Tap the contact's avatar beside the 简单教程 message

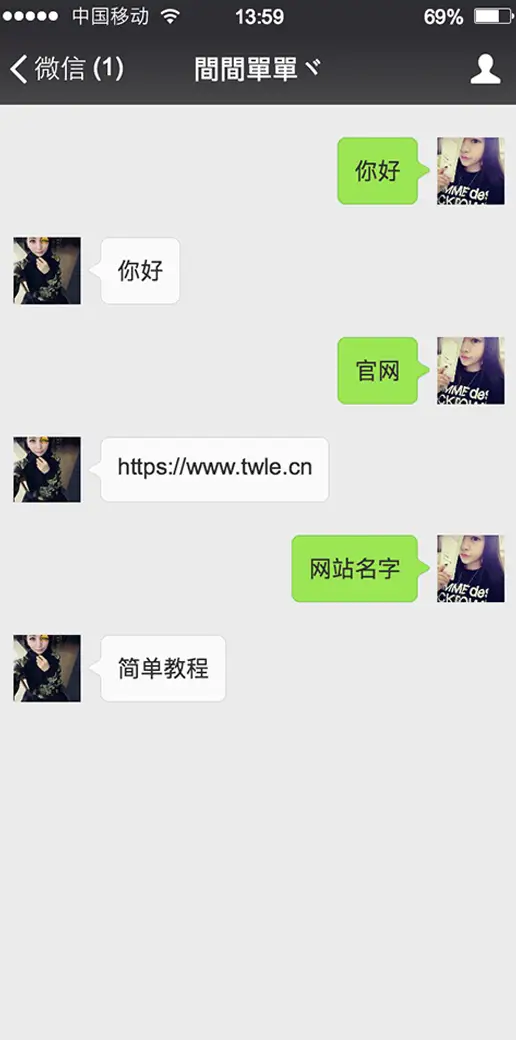pyautogui.click(x=47, y=668)
